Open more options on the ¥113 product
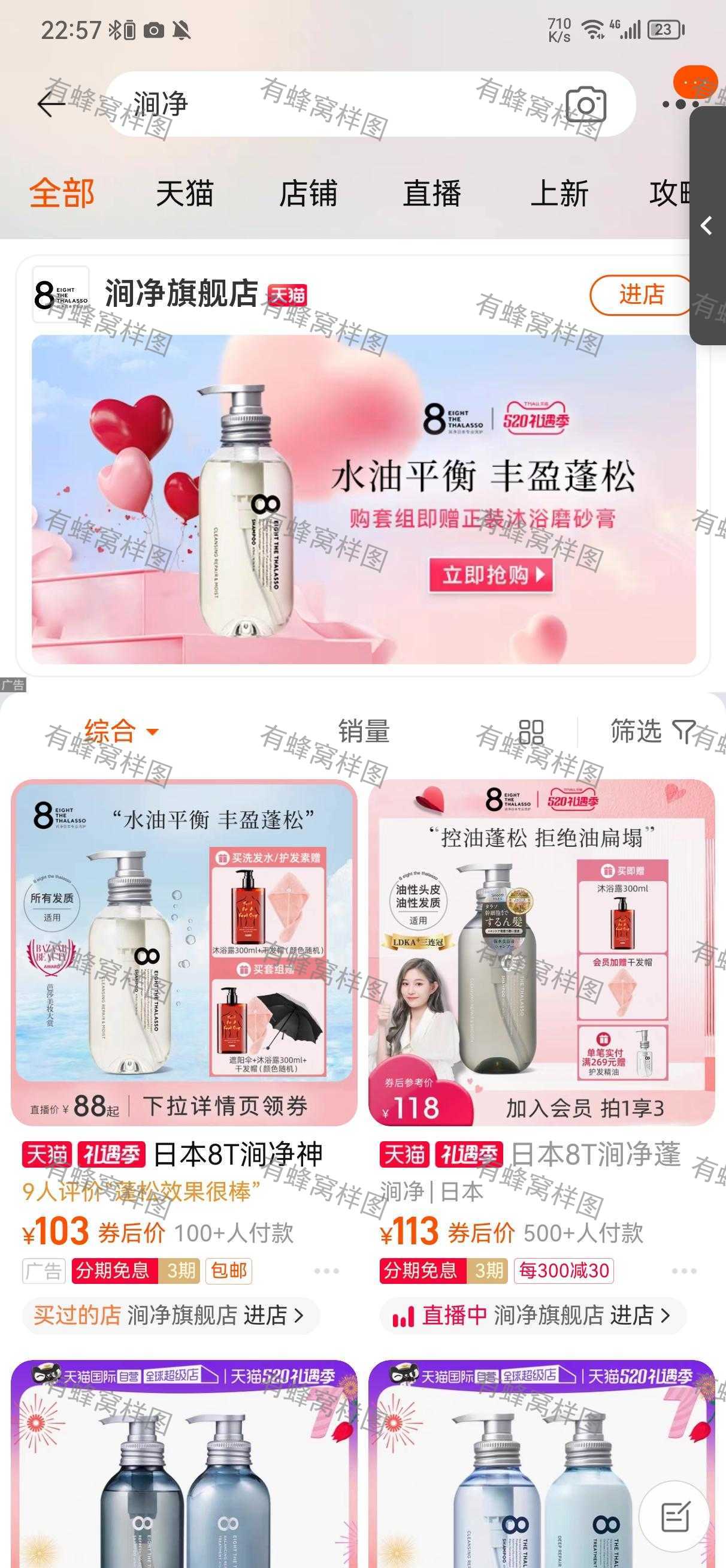 tap(684, 1271)
